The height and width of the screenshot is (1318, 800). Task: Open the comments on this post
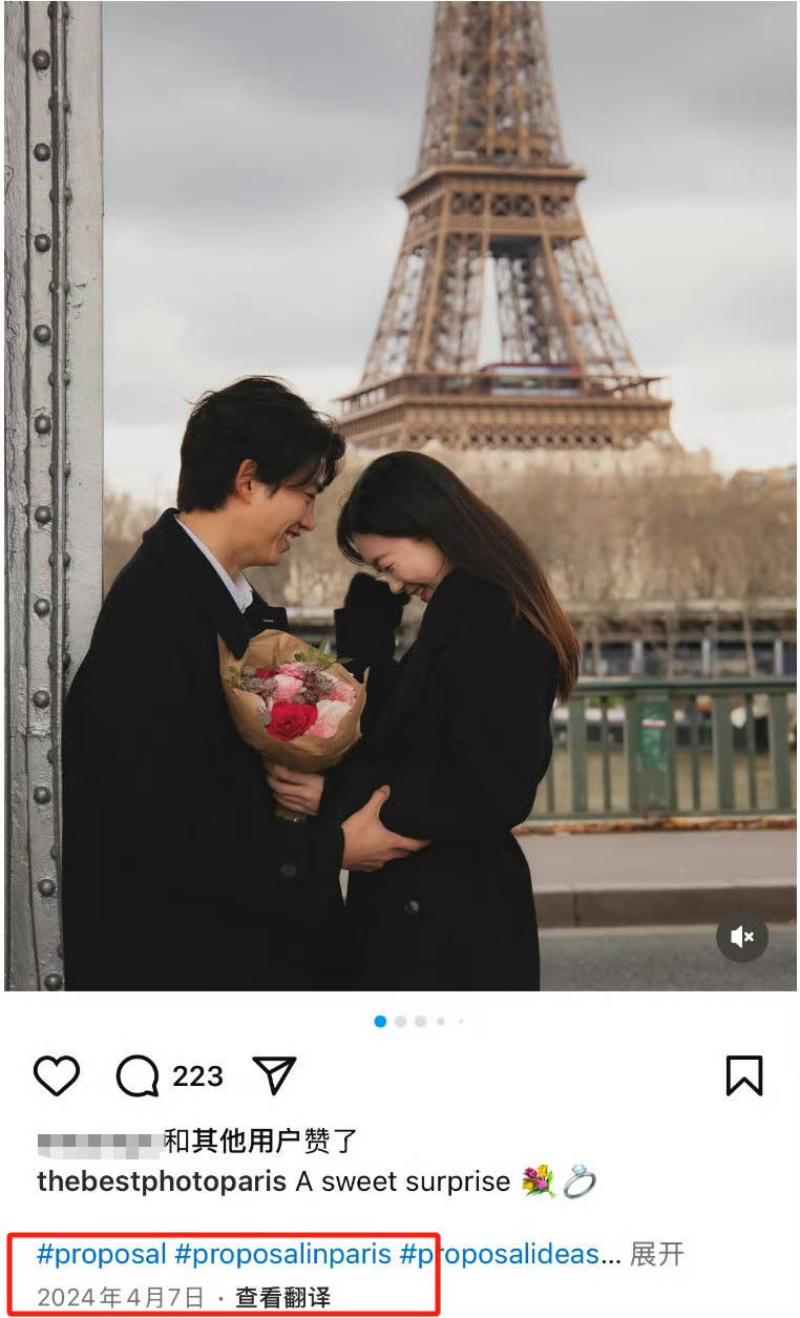(138, 1076)
